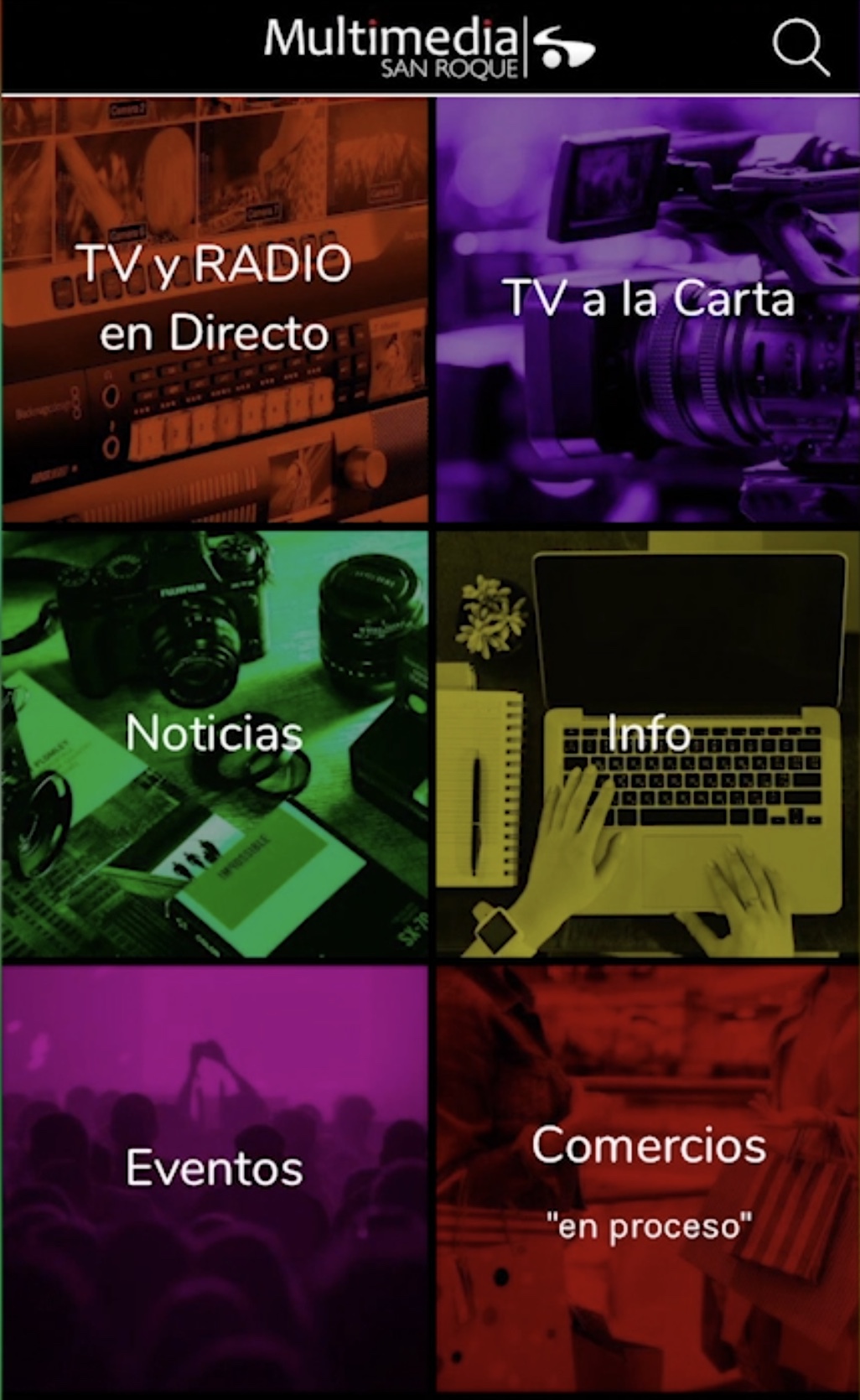Screen dimensions: 860x1400
Task: Open the search magnifier icon
Action: tap(800, 48)
